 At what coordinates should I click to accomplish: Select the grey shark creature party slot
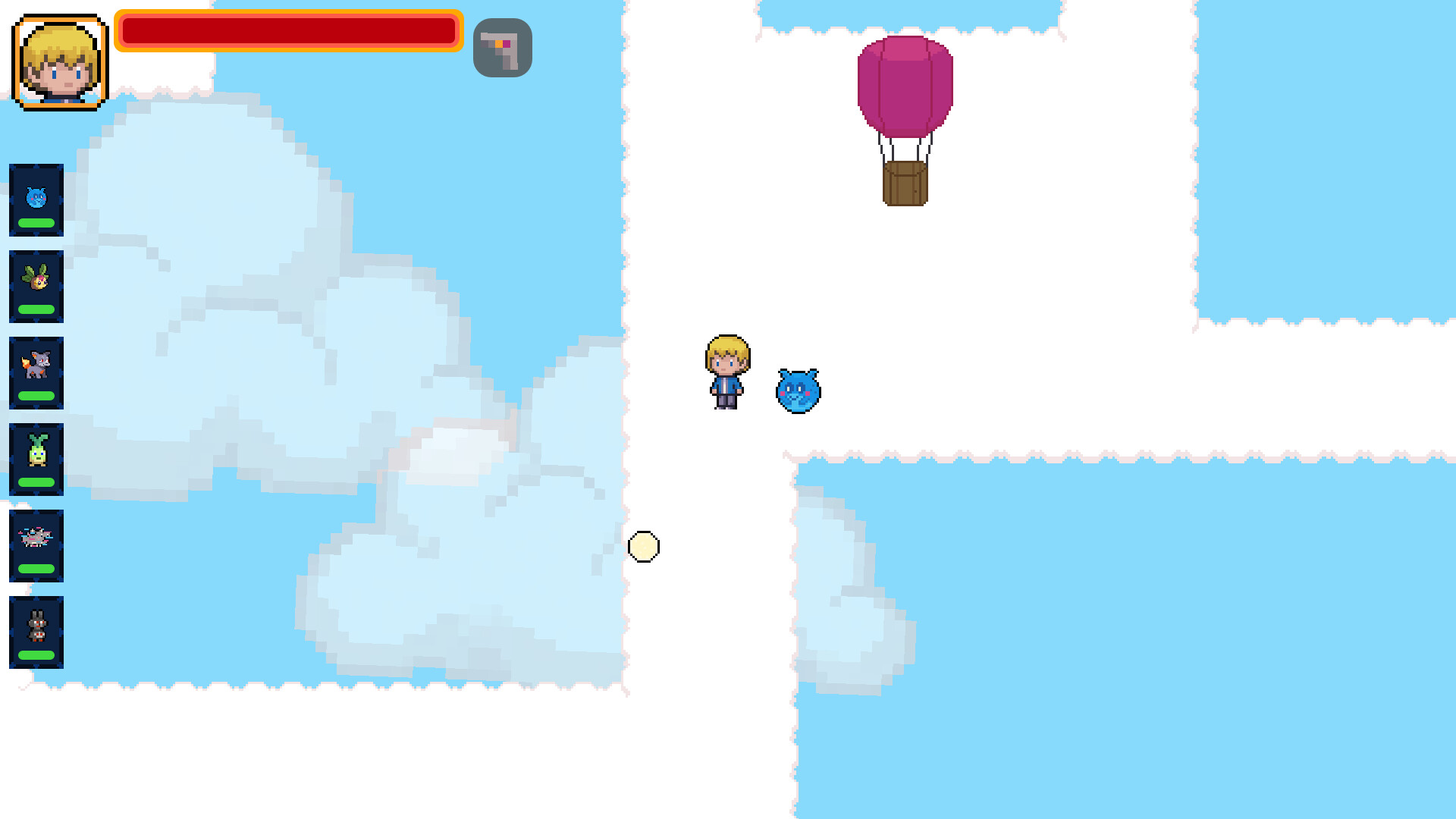click(x=36, y=546)
